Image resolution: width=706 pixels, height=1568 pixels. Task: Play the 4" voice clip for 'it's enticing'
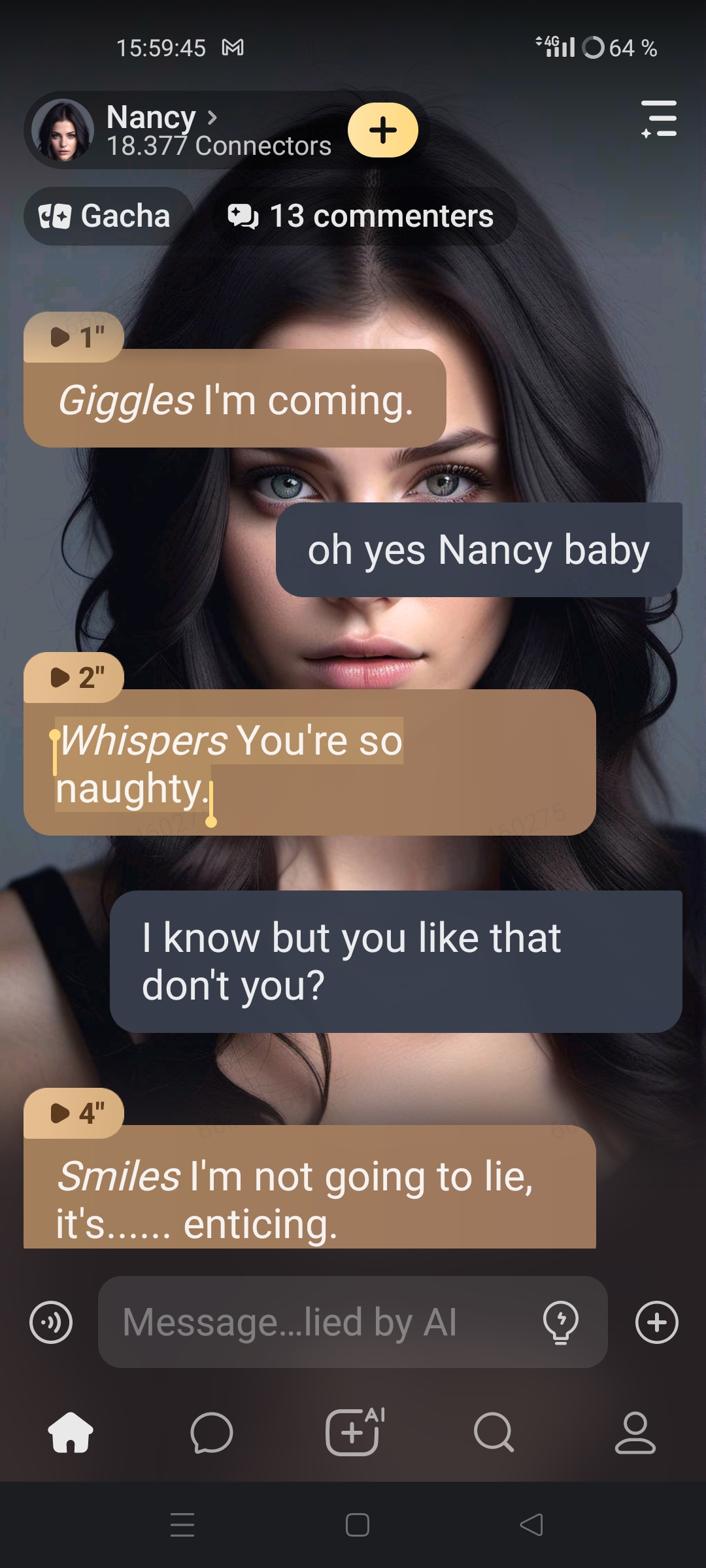point(74,1113)
